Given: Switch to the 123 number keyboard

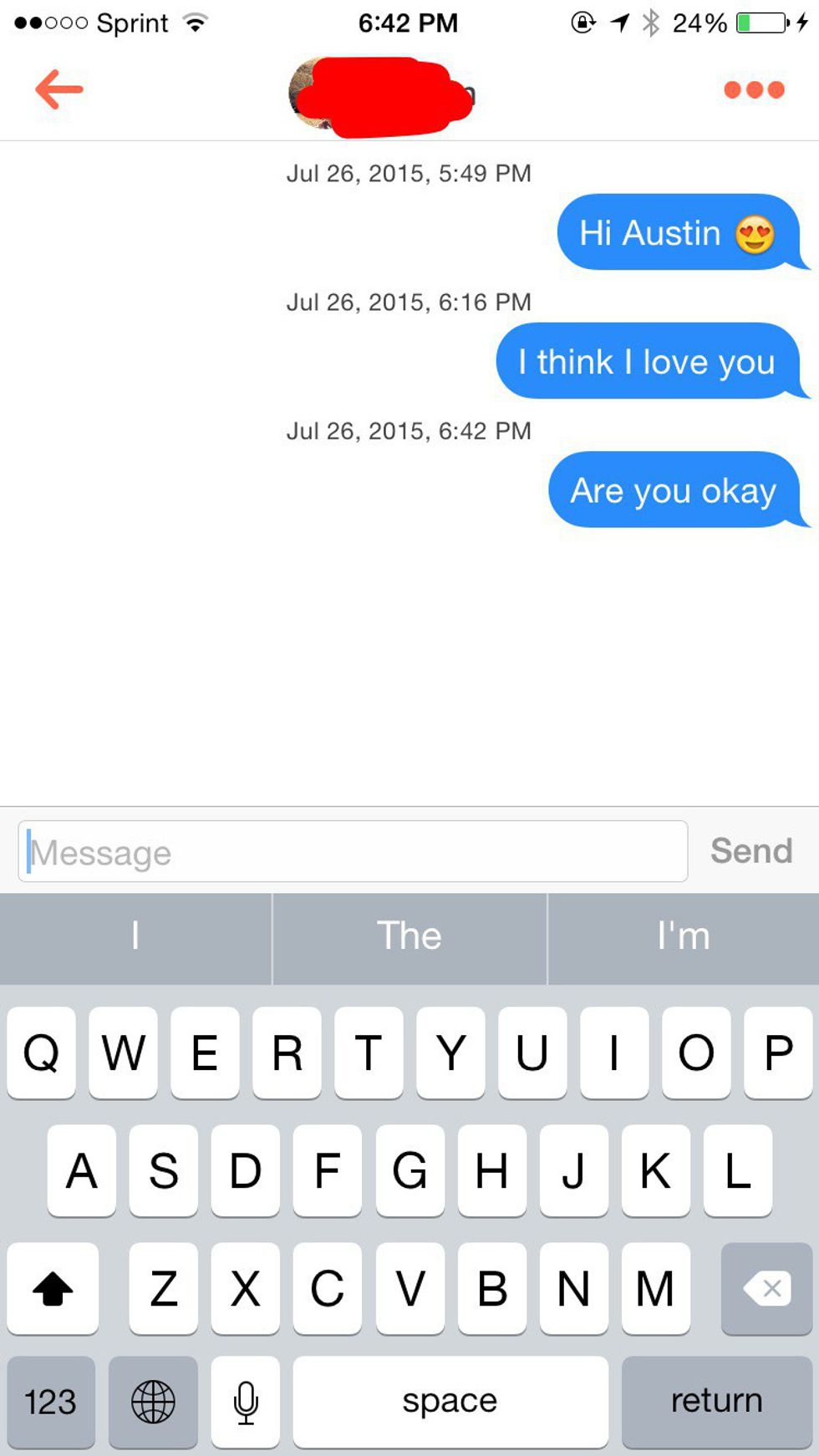Looking at the screenshot, I should 50,1401.
